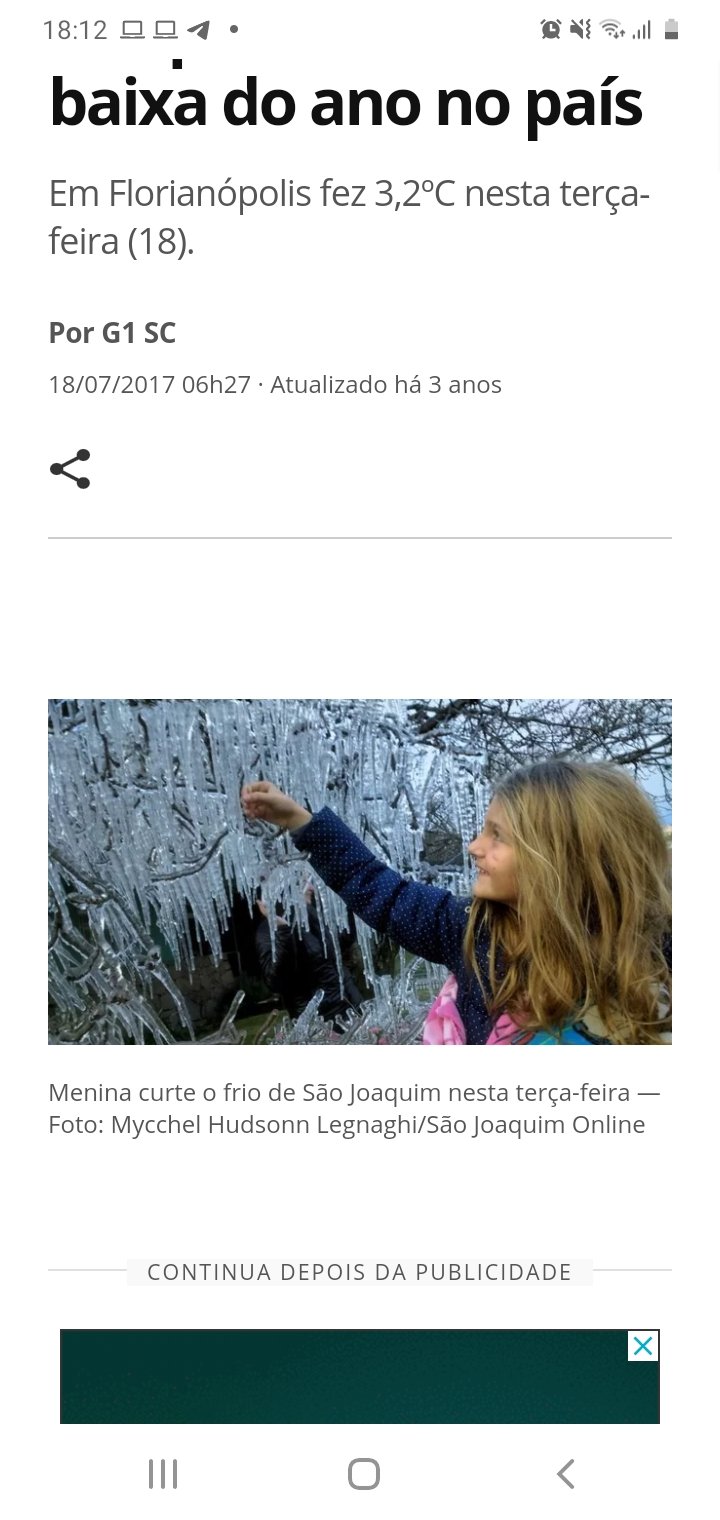The image size is (720, 1520).
Task: Share this article via the share icon
Action: tap(70, 469)
